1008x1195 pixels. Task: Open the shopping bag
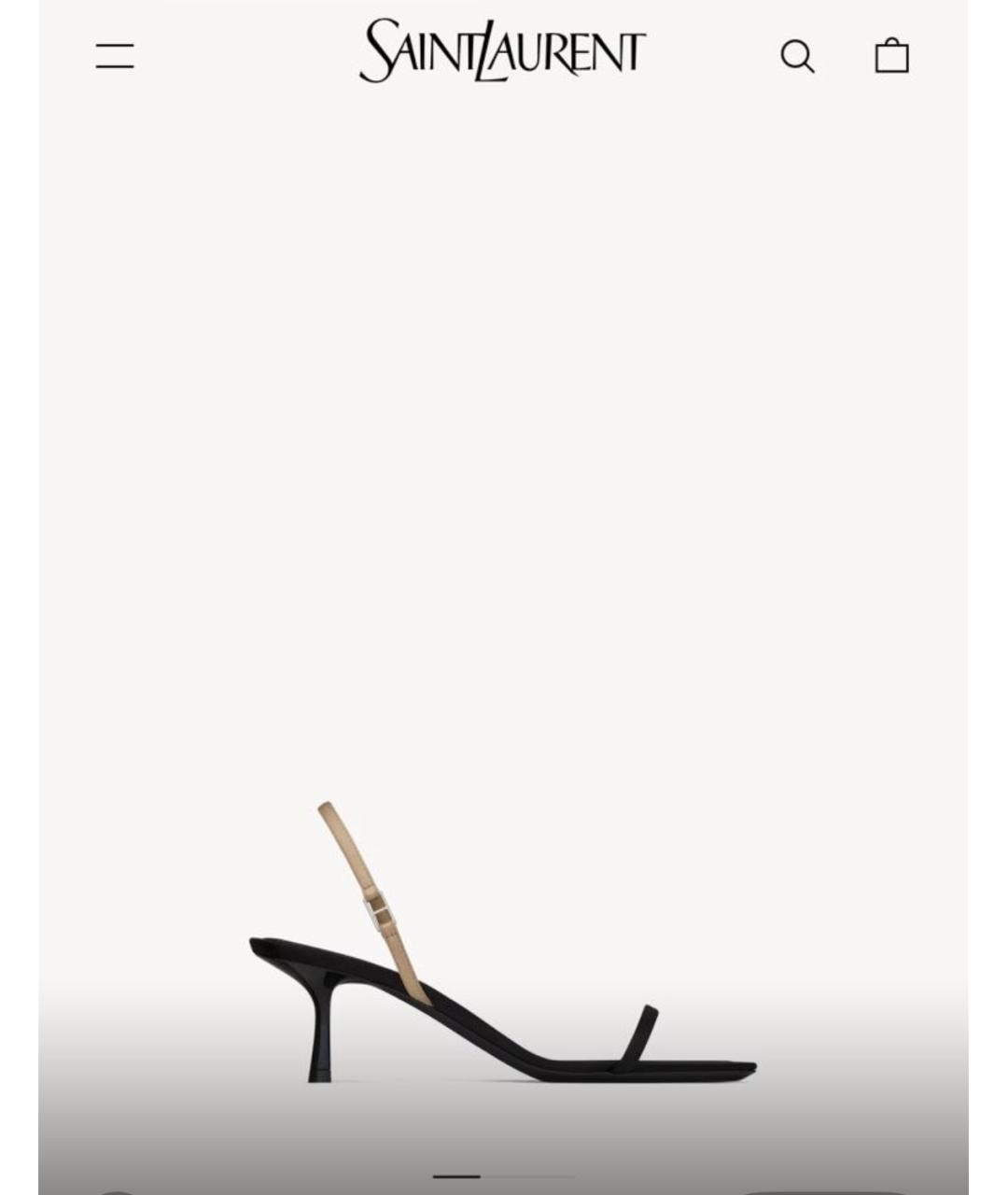click(x=891, y=56)
